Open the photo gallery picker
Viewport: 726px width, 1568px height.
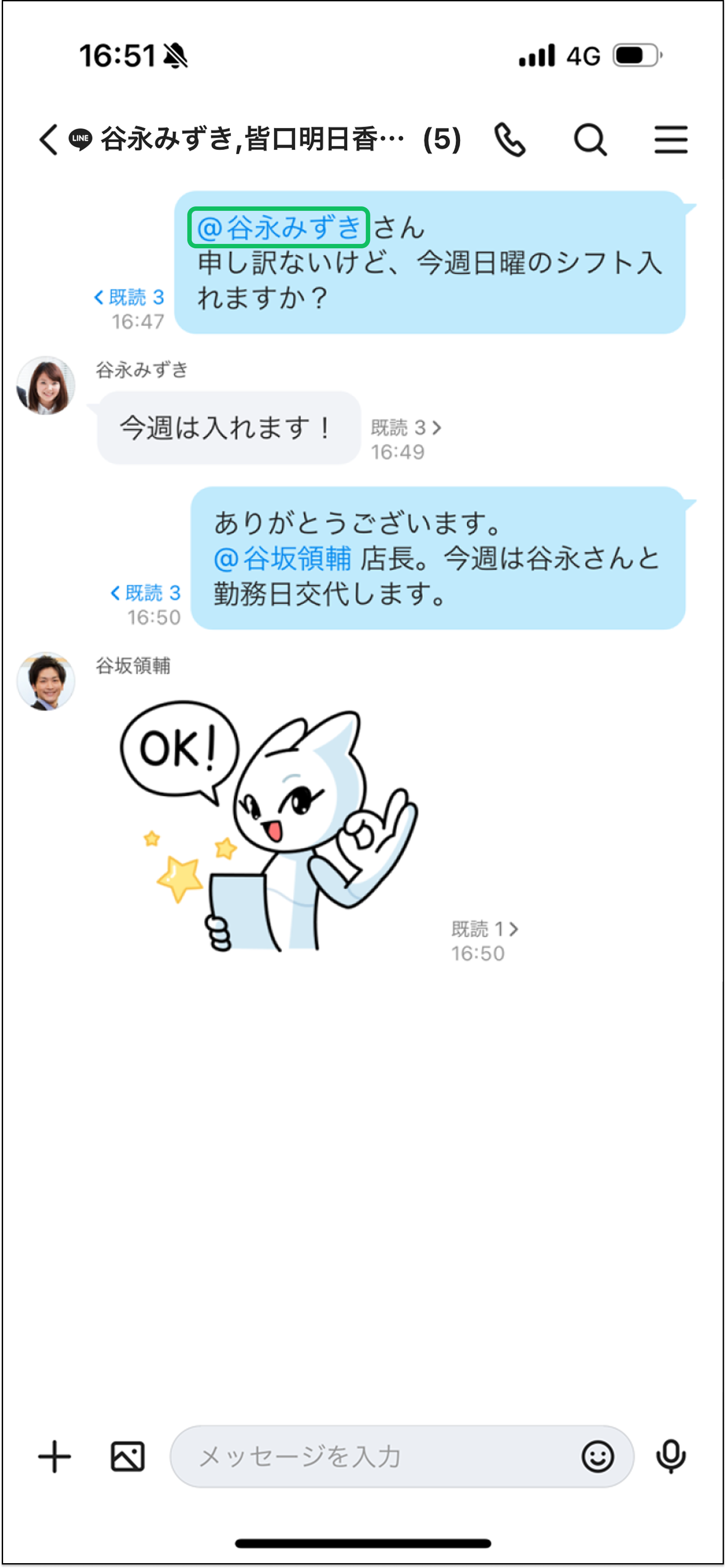[x=128, y=1456]
